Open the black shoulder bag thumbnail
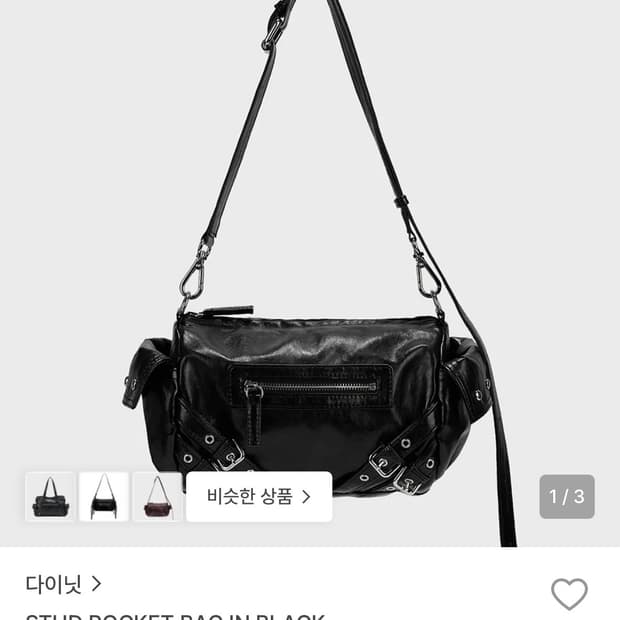The image size is (620, 620). coord(104,497)
